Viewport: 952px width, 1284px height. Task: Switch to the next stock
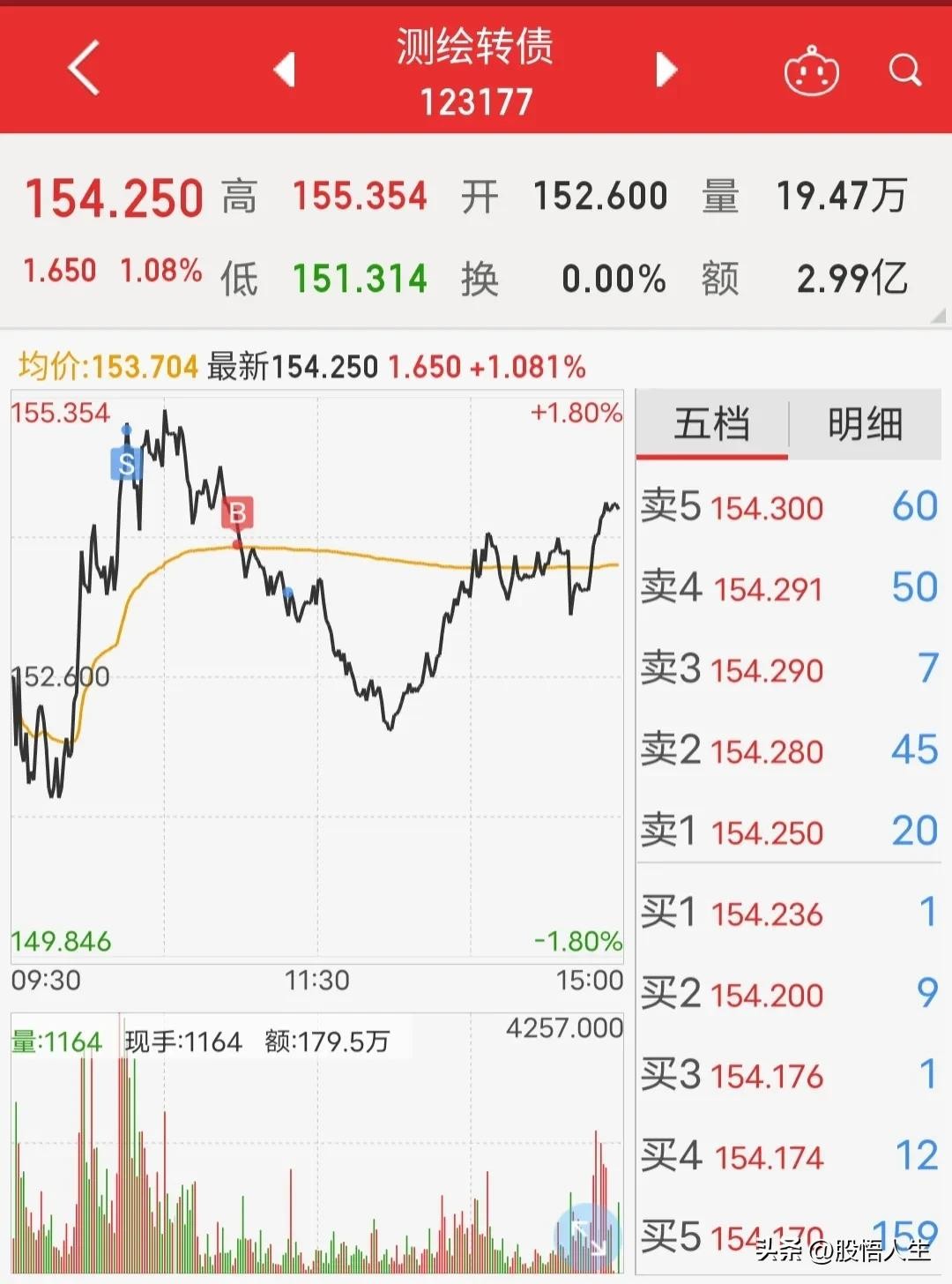point(666,70)
